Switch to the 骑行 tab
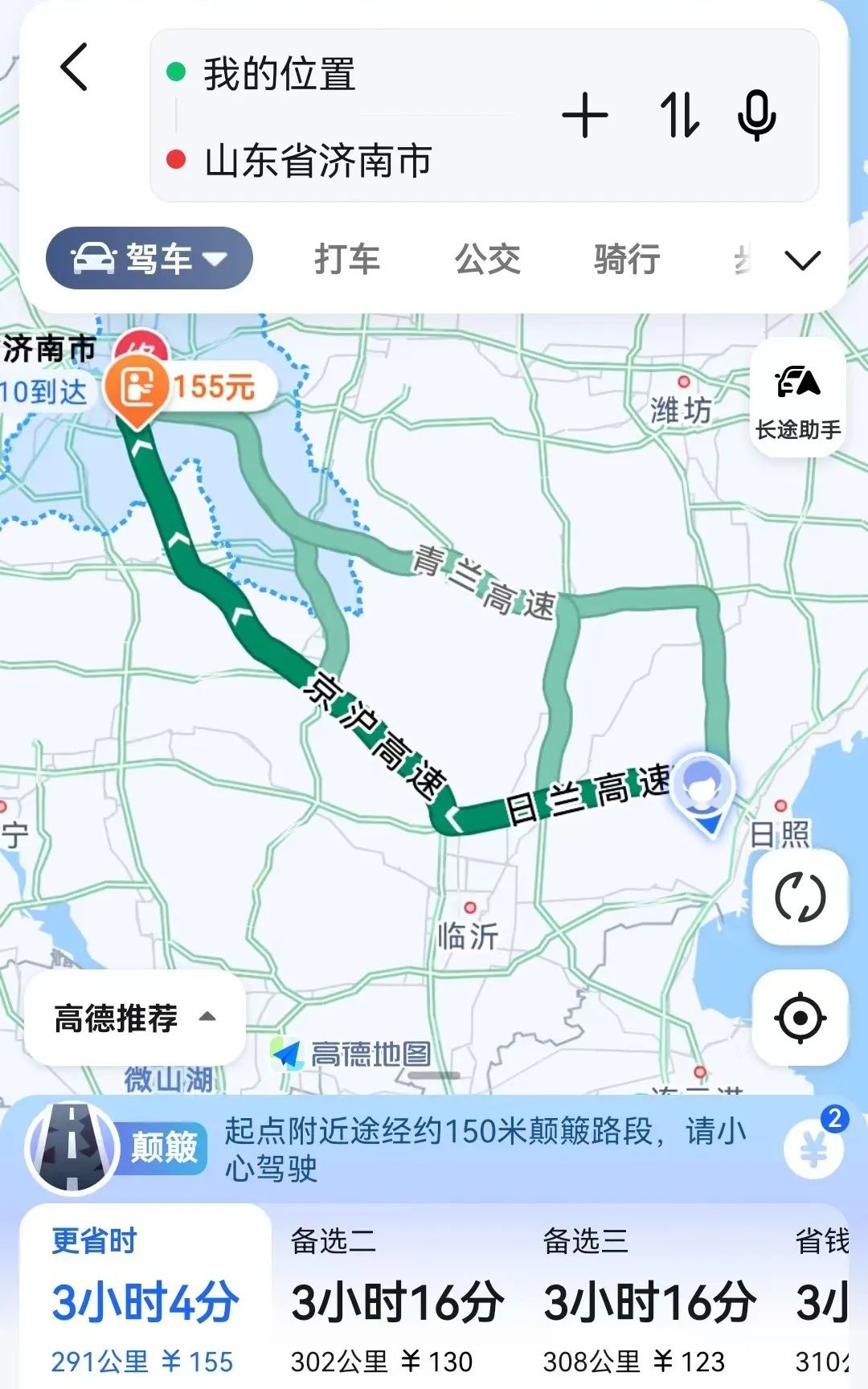The height and width of the screenshot is (1389, 868). tap(627, 260)
